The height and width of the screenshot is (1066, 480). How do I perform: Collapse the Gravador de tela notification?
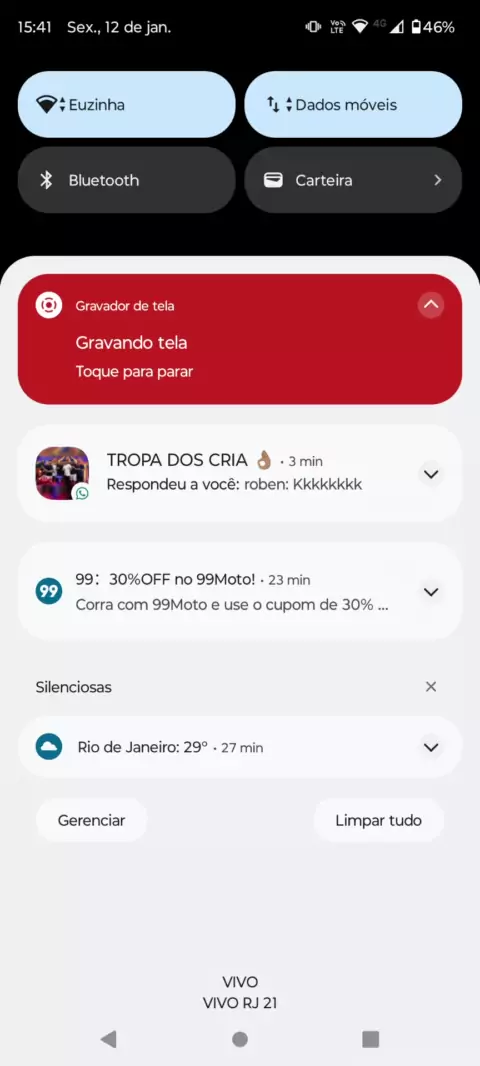click(430, 305)
